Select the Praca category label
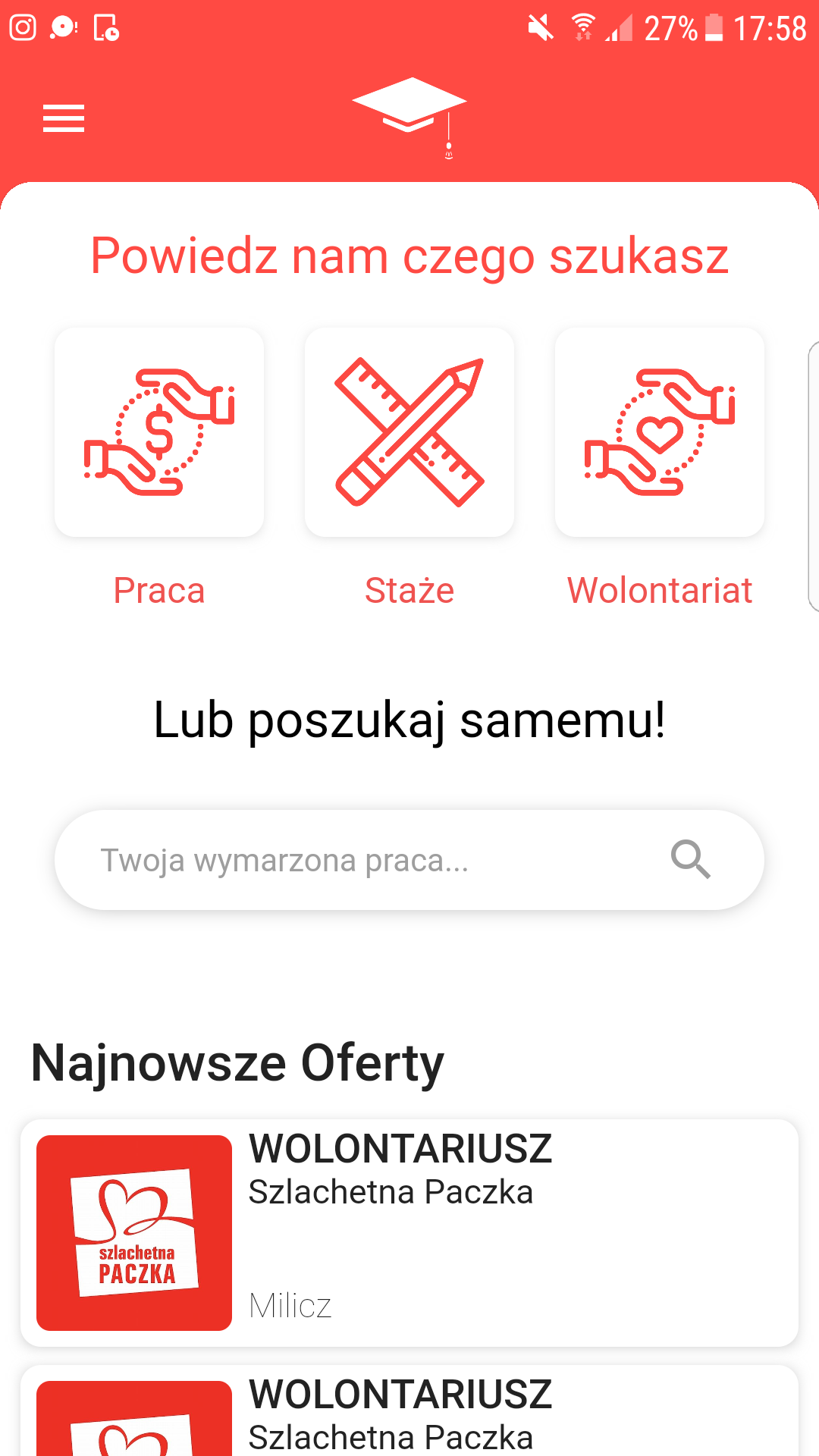 point(158,591)
